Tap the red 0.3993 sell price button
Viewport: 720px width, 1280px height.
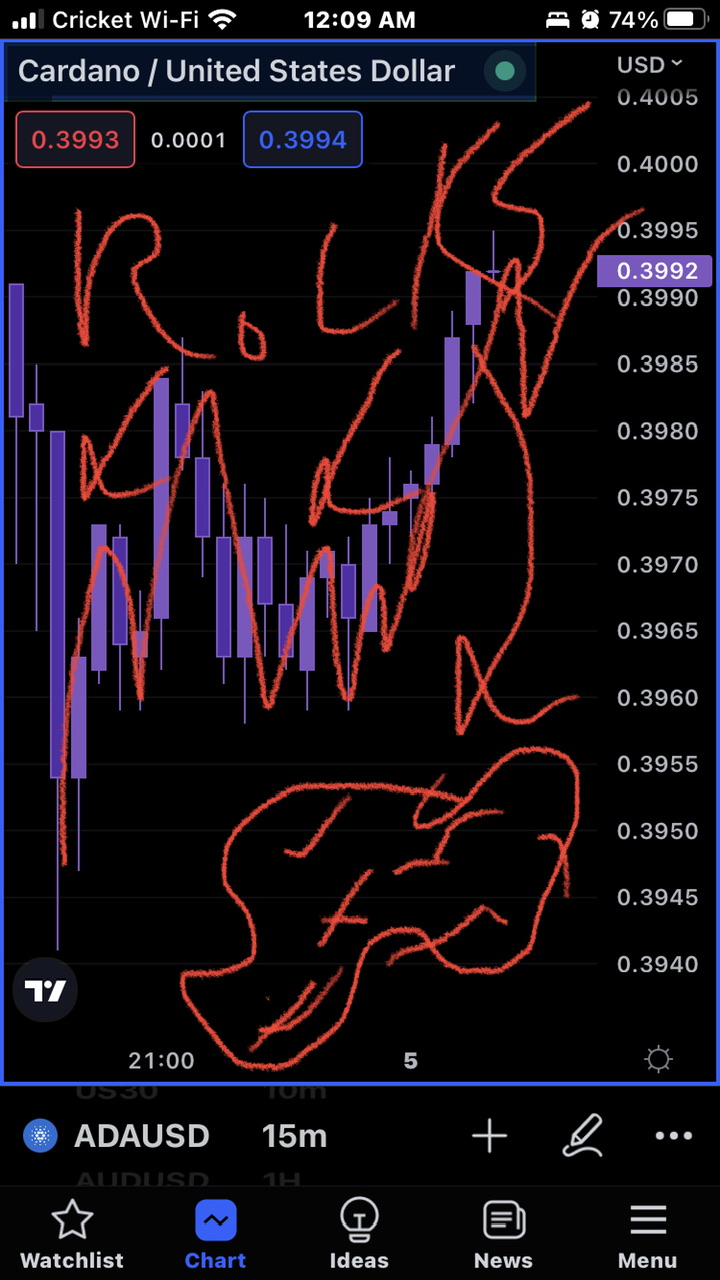75,139
